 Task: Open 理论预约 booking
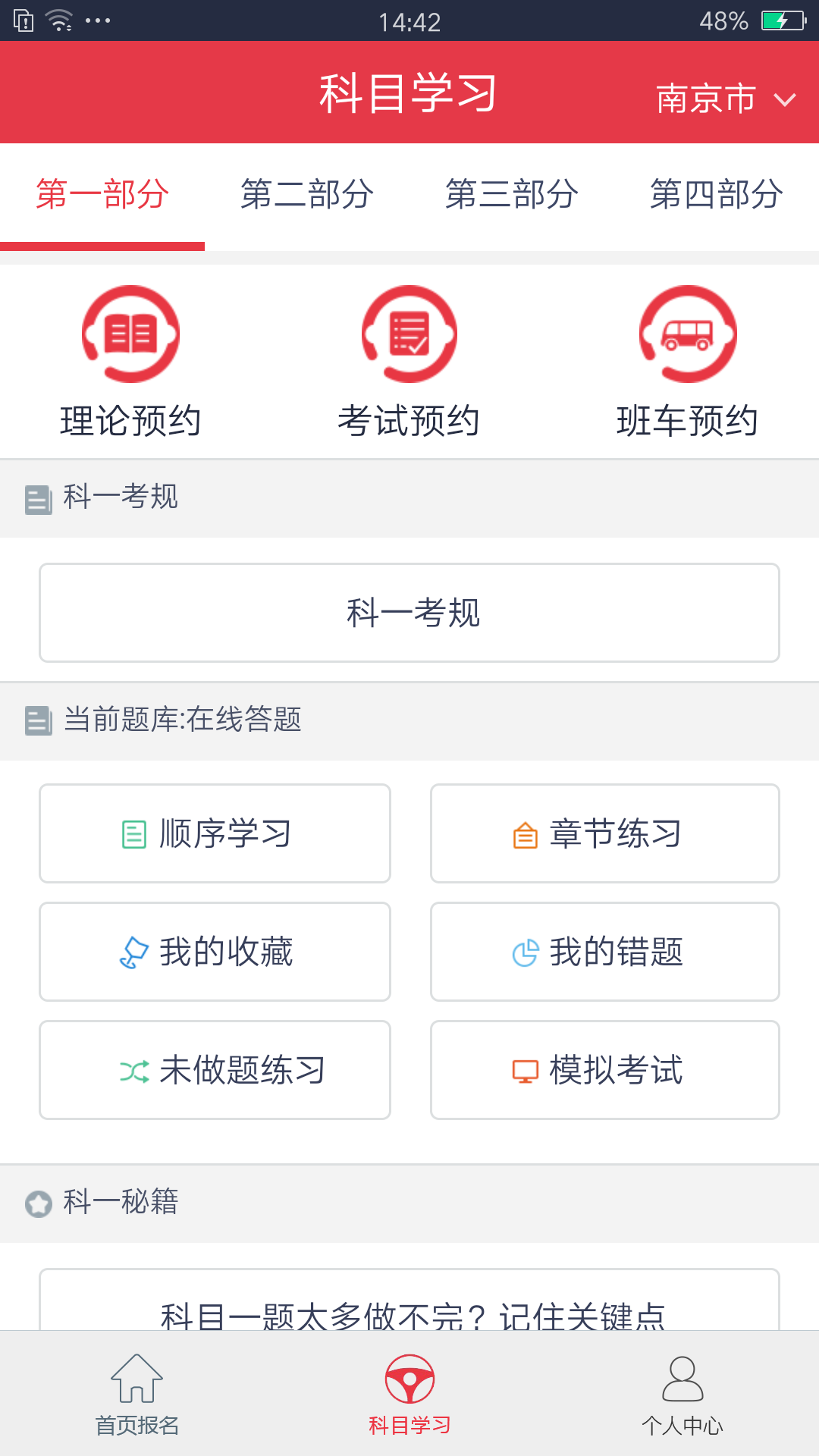coord(130,362)
